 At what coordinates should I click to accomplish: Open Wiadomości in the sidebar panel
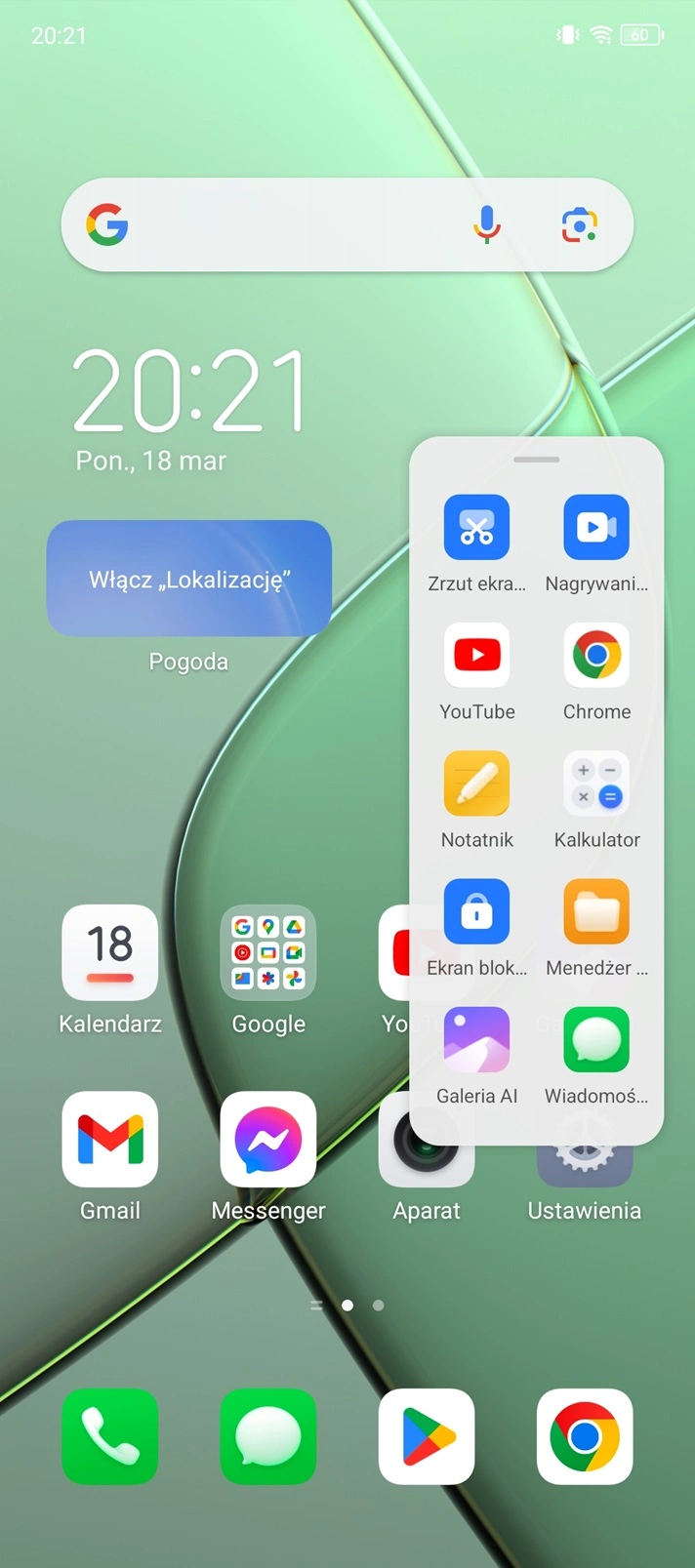click(596, 1040)
